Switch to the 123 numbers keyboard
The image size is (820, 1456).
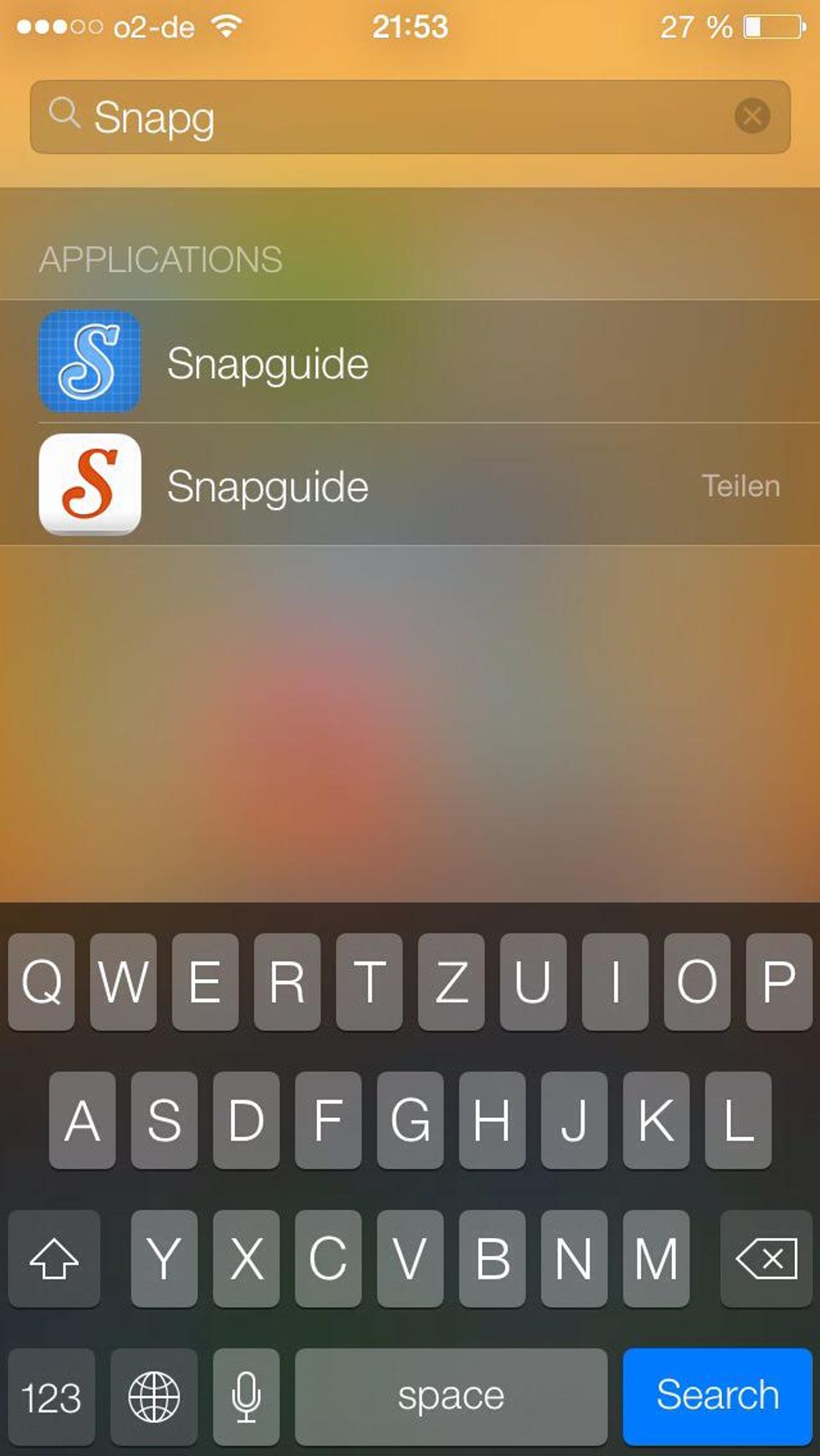52,1397
